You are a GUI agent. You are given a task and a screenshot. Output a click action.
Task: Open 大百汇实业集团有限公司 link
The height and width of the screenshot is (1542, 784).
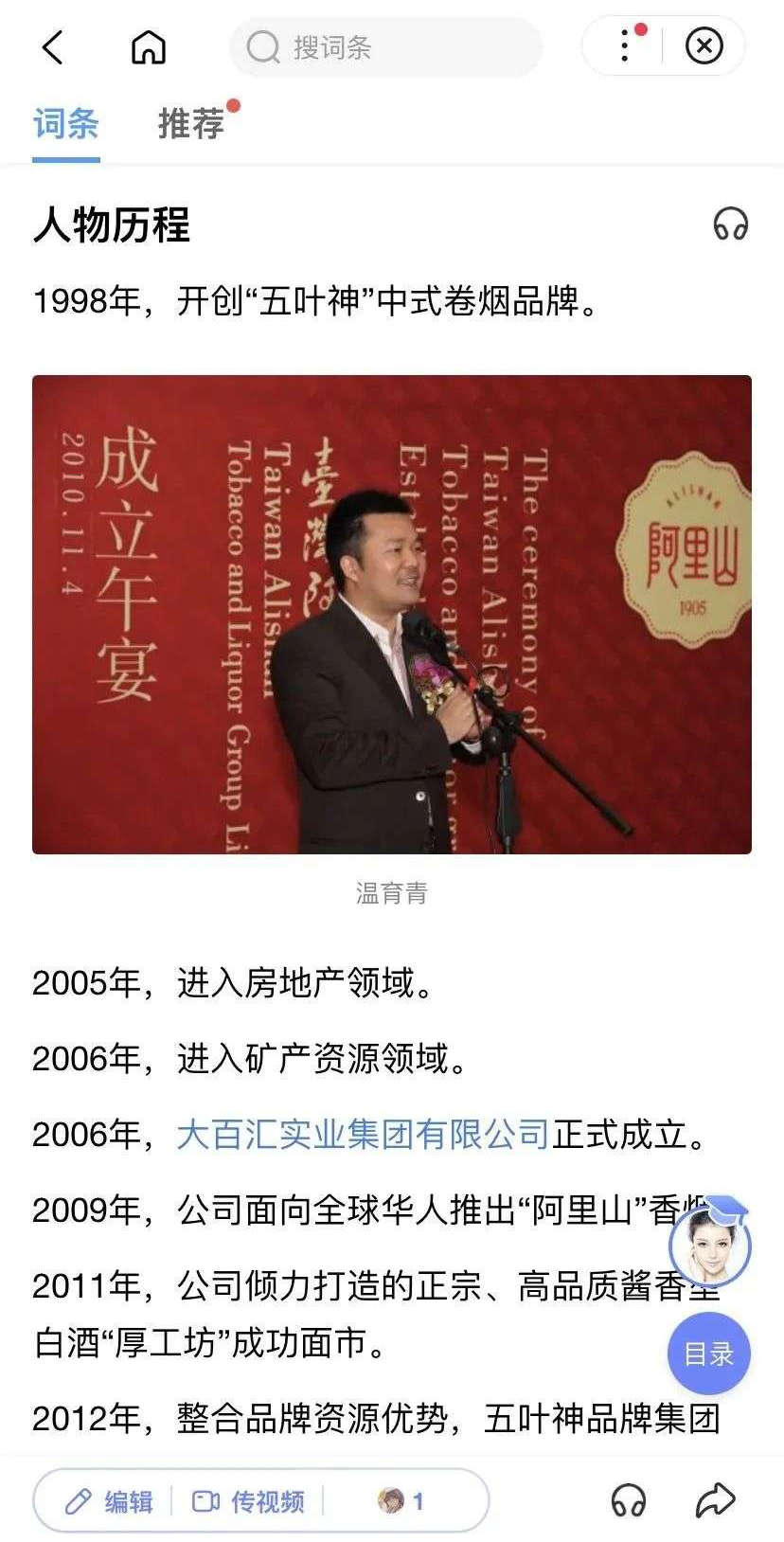click(363, 1134)
